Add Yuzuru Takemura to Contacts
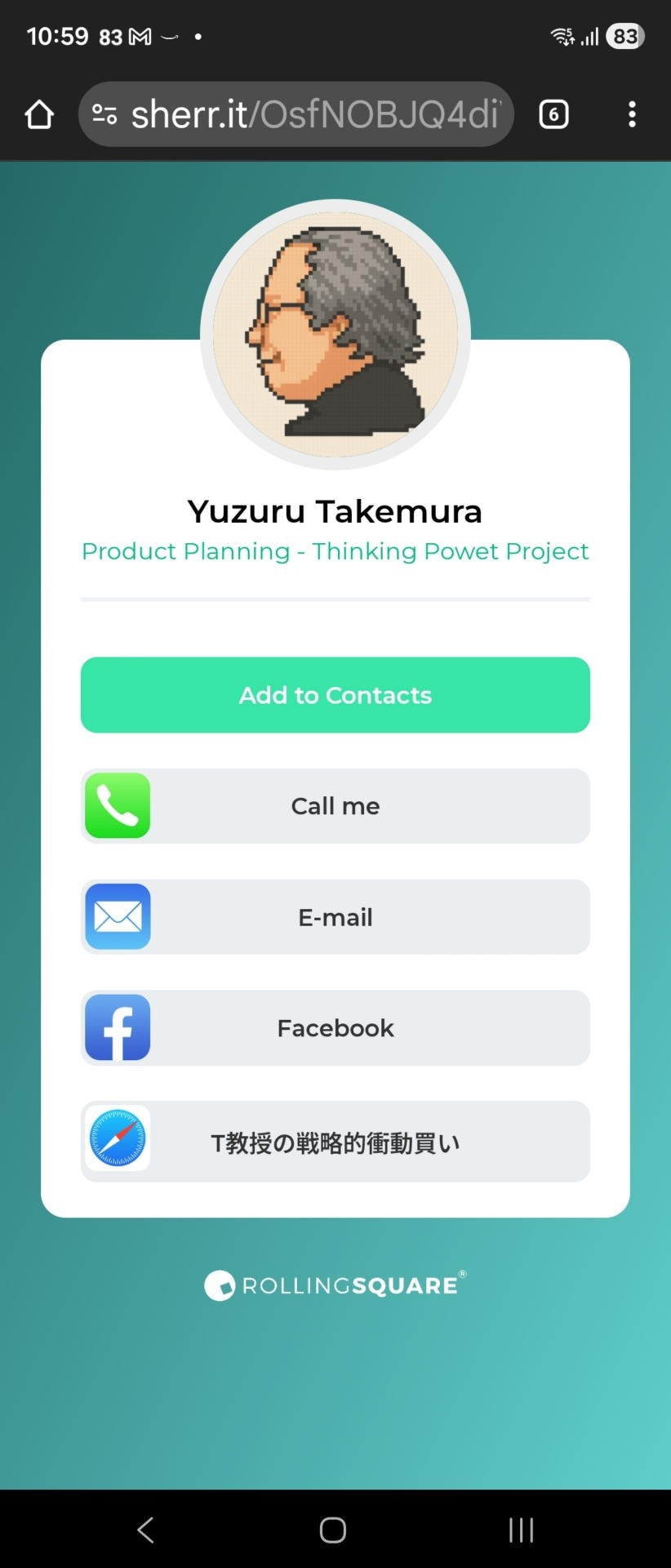 335,695
